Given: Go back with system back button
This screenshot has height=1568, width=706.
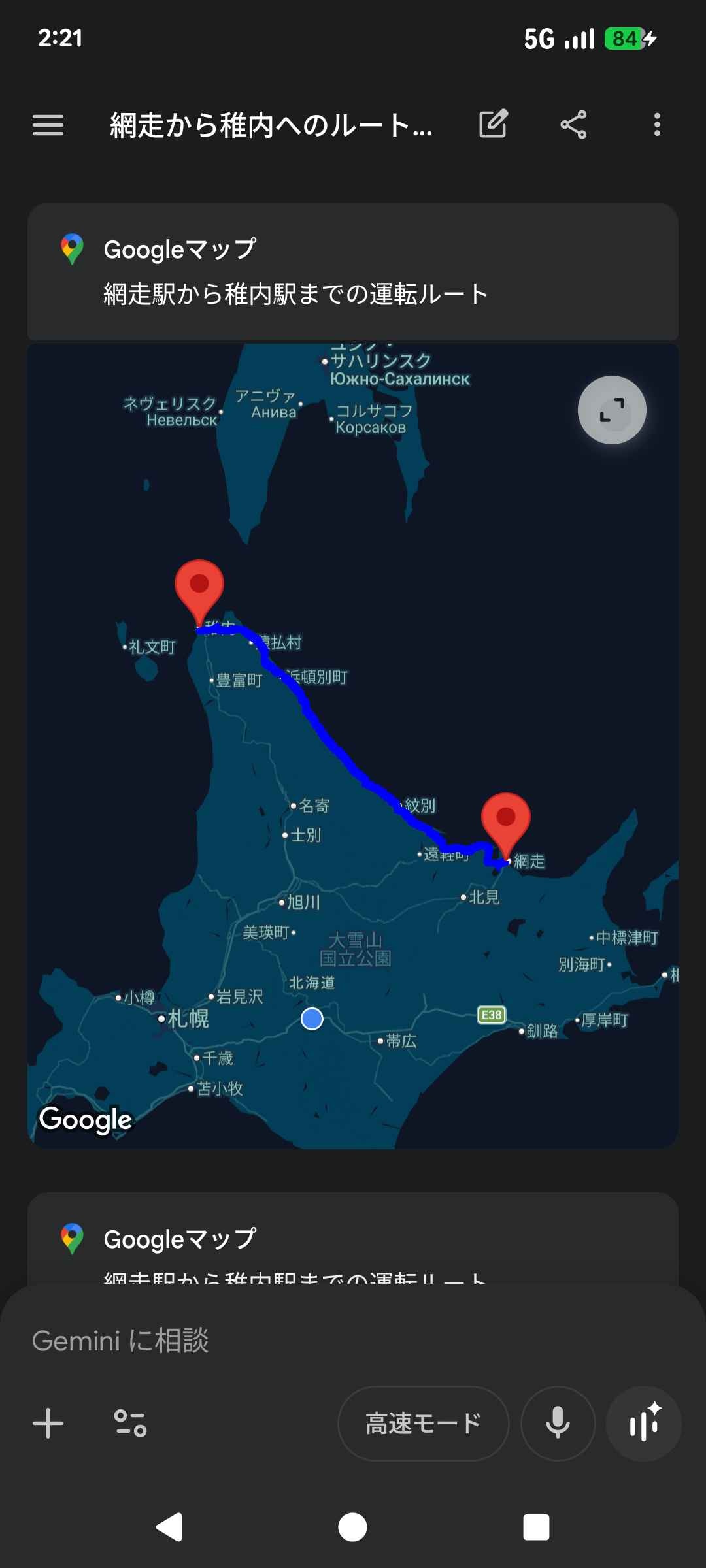Looking at the screenshot, I should click(169, 1527).
